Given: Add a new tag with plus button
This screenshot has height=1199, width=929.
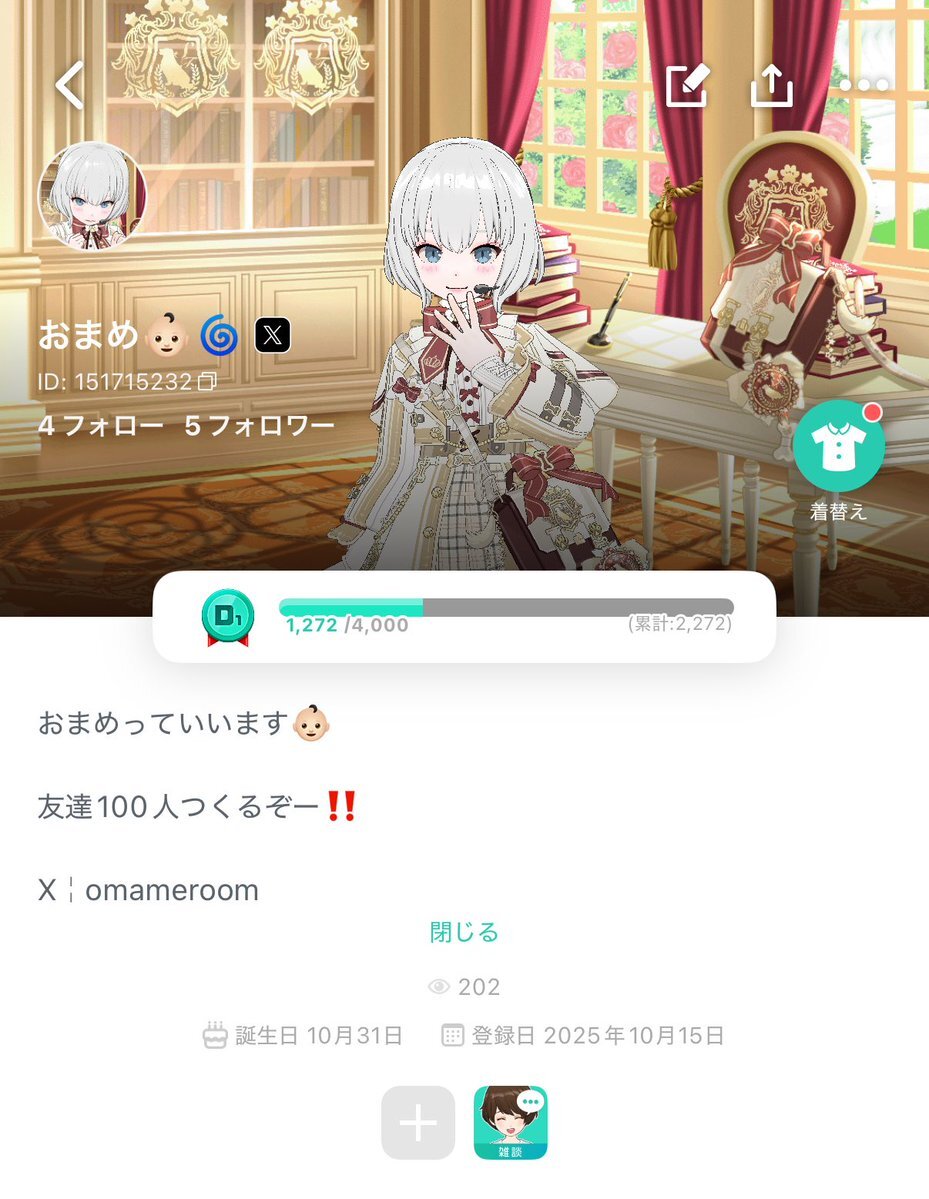Looking at the screenshot, I should coord(418,1123).
